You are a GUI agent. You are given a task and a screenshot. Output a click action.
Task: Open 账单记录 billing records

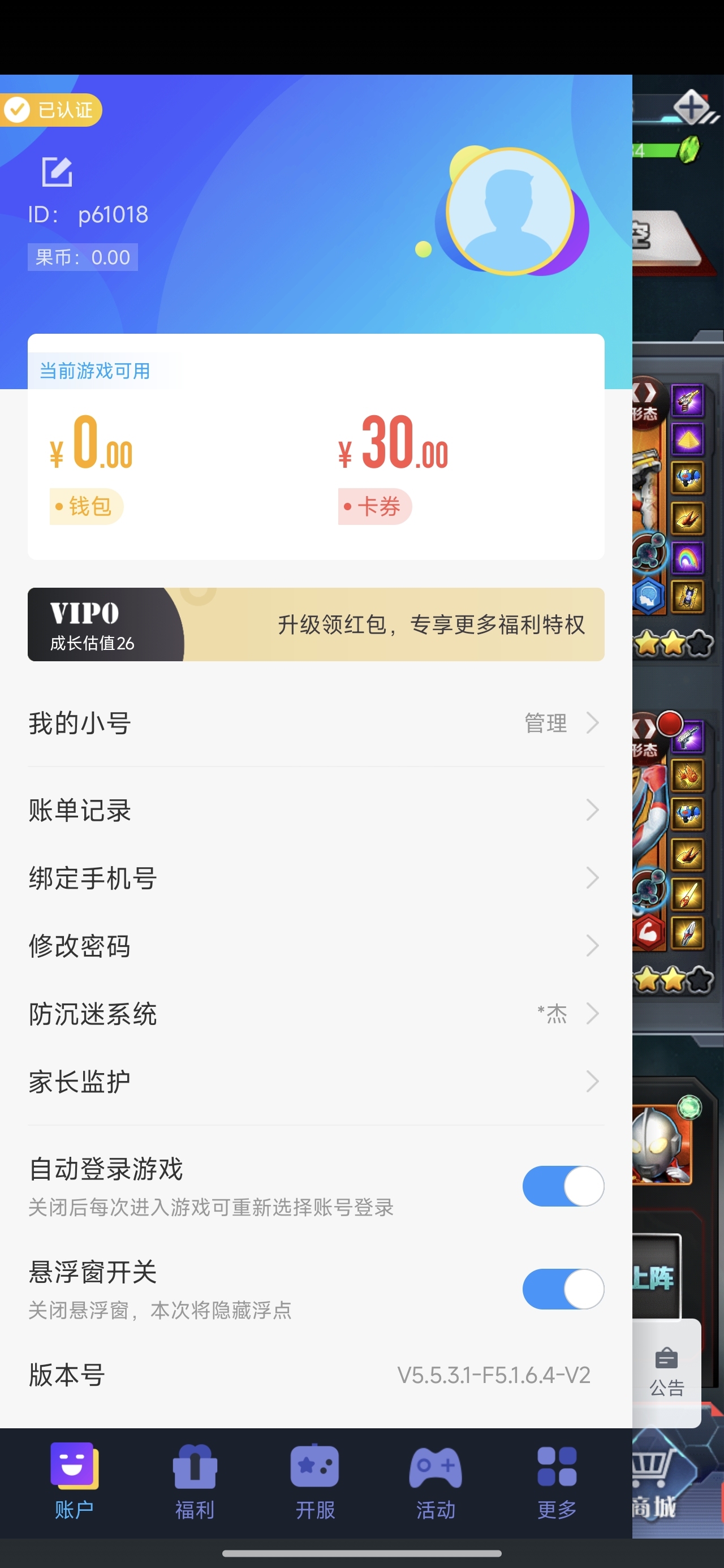(316, 810)
